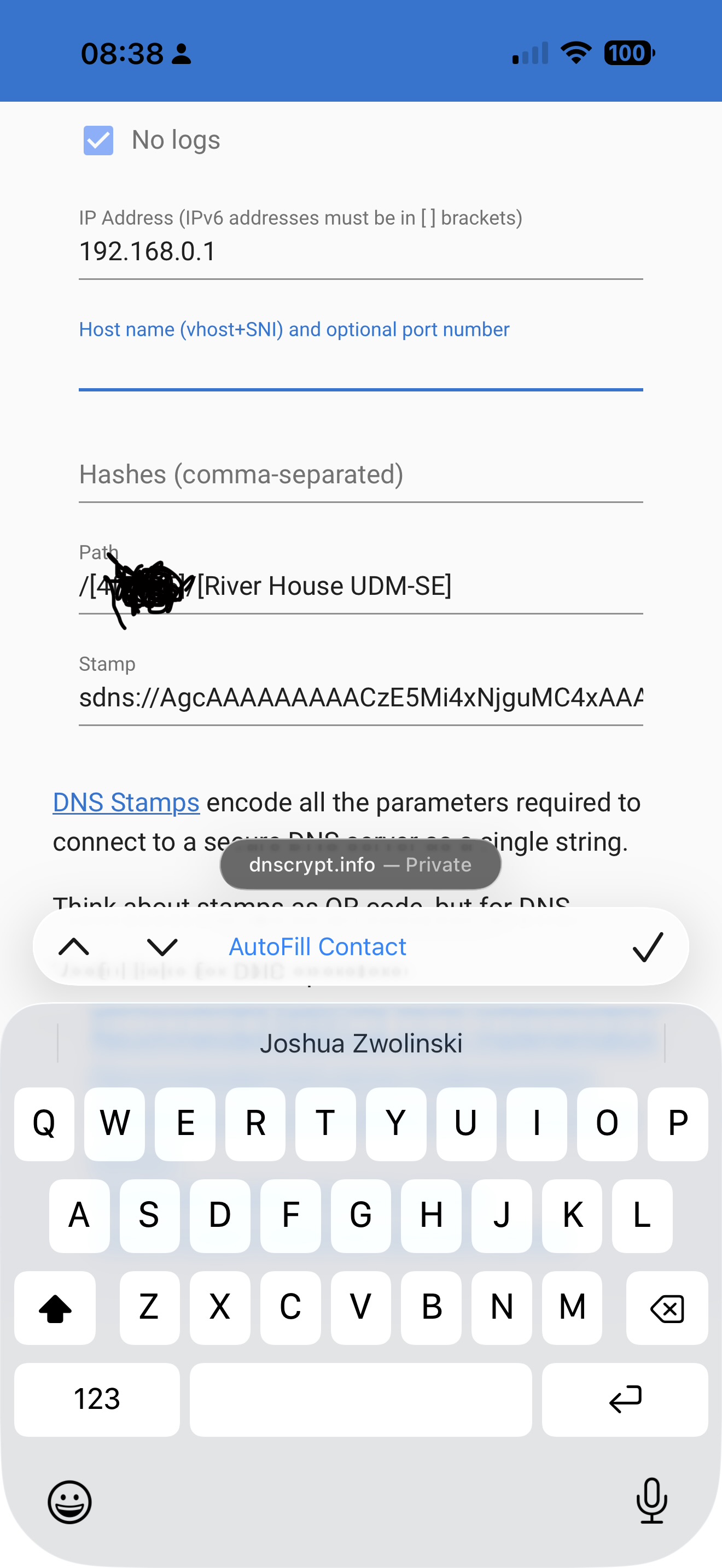722x1568 pixels.
Task: Tap the Hashes (comma-separated) field
Action: coord(360,476)
